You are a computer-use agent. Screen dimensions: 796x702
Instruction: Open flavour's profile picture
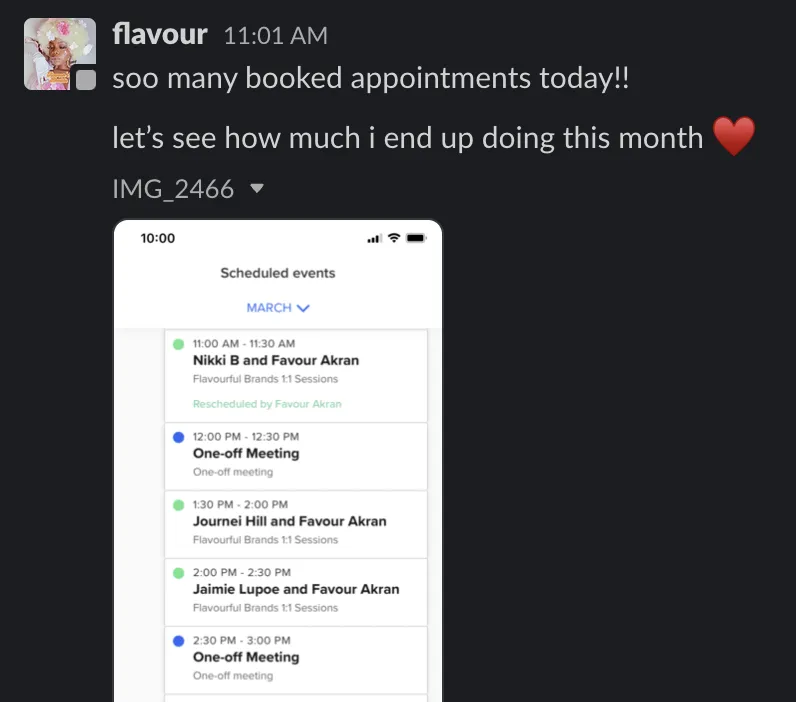click(60, 54)
